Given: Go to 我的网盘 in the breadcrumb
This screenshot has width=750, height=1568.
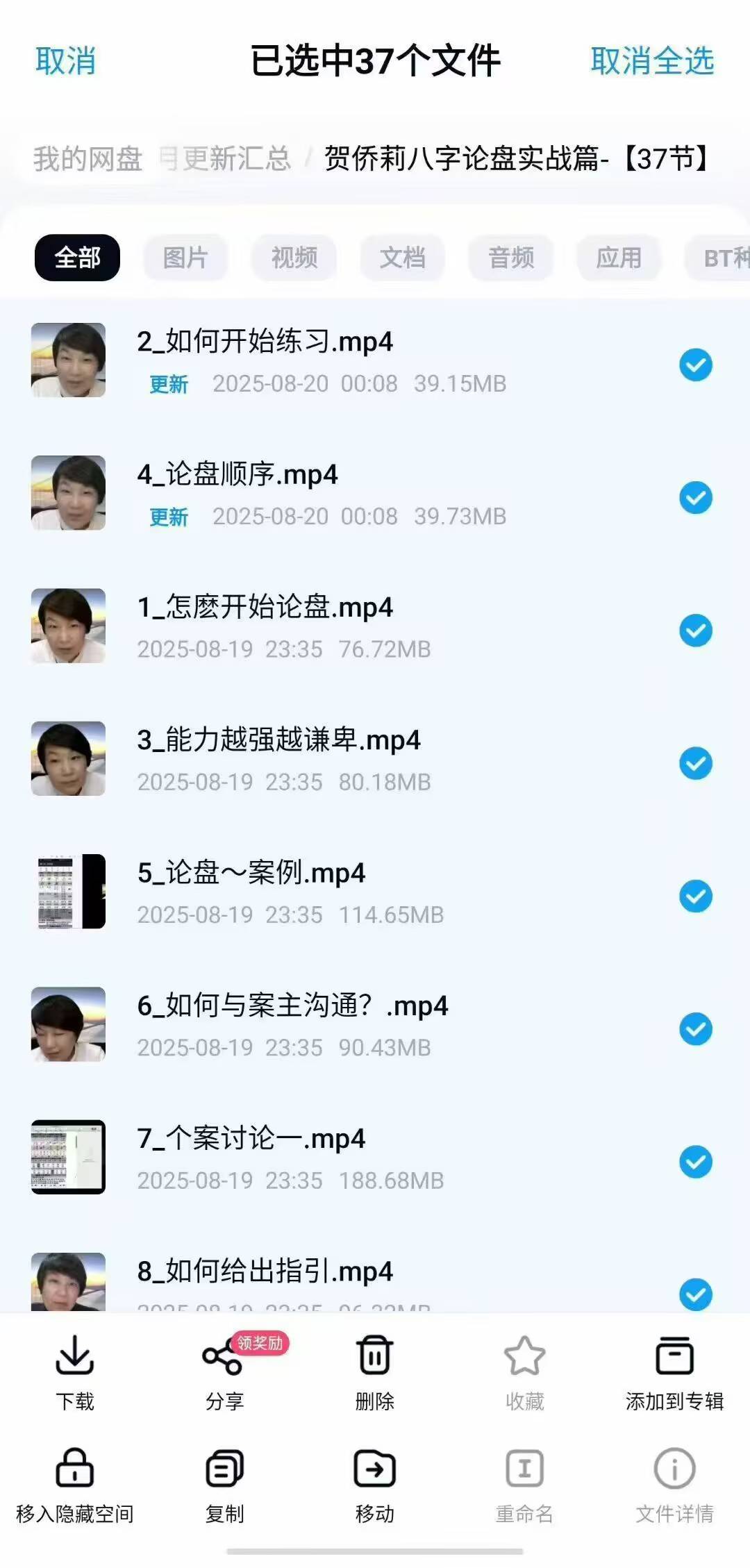Looking at the screenshot, I should (x=87, y=159).
